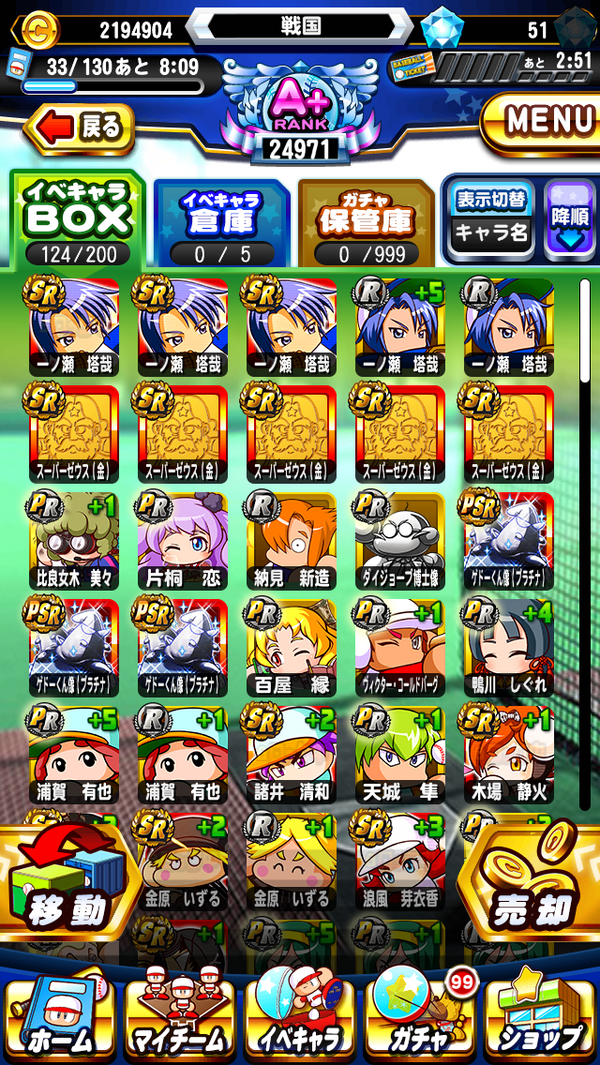Open the 納見 新造 character card
This screenshot has height=1065, width=600.
click(x=291, y=540)
